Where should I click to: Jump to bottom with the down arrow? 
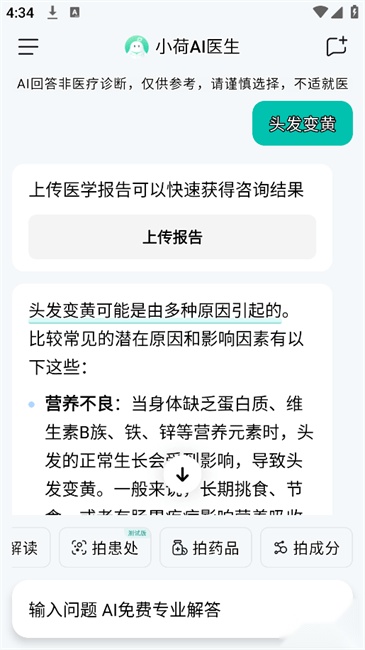(x=182, y=475)
